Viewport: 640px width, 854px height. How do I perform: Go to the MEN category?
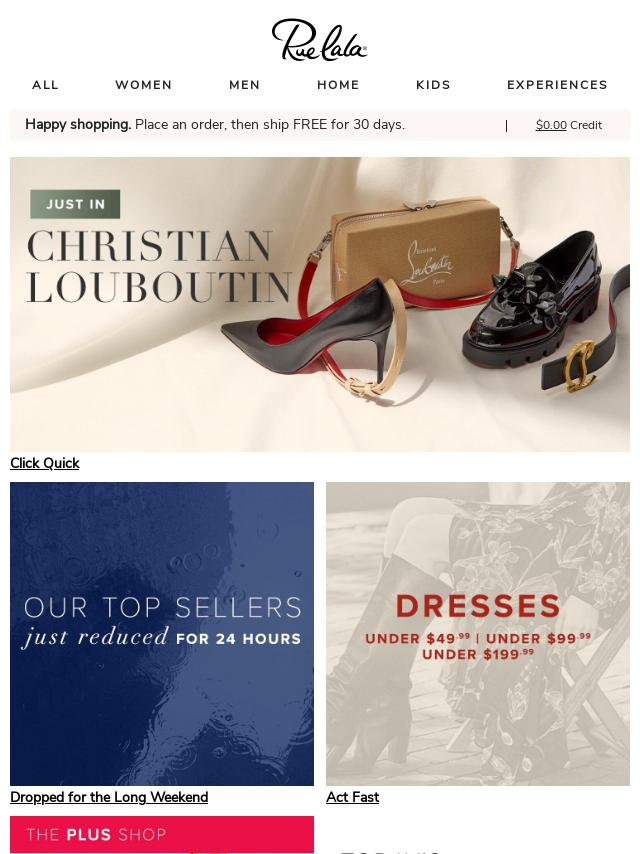[244, 85]
